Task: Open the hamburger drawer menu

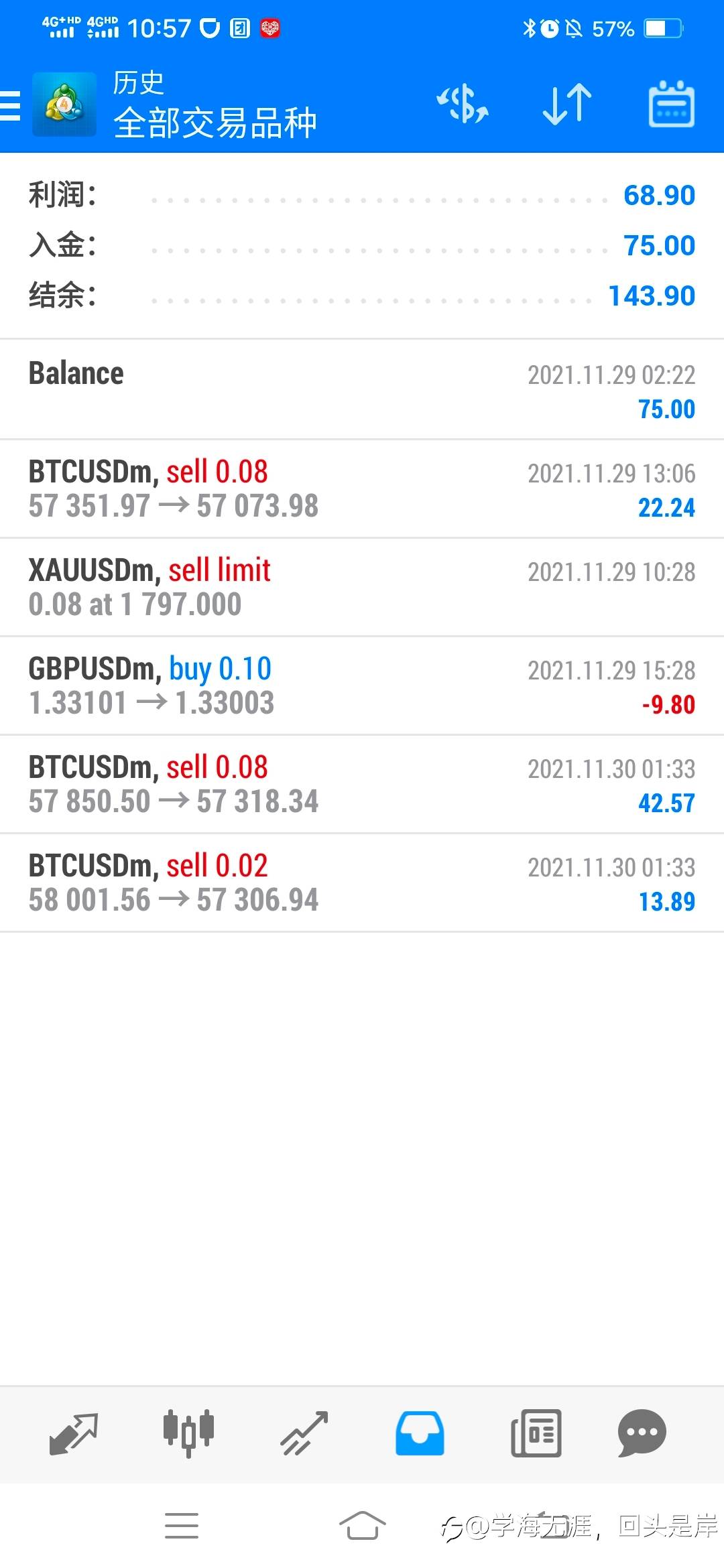Action: point(11,106)
